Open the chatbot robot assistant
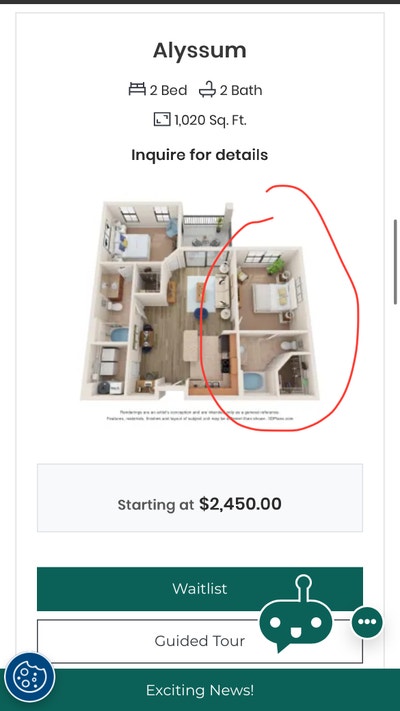 pos(296,614)
